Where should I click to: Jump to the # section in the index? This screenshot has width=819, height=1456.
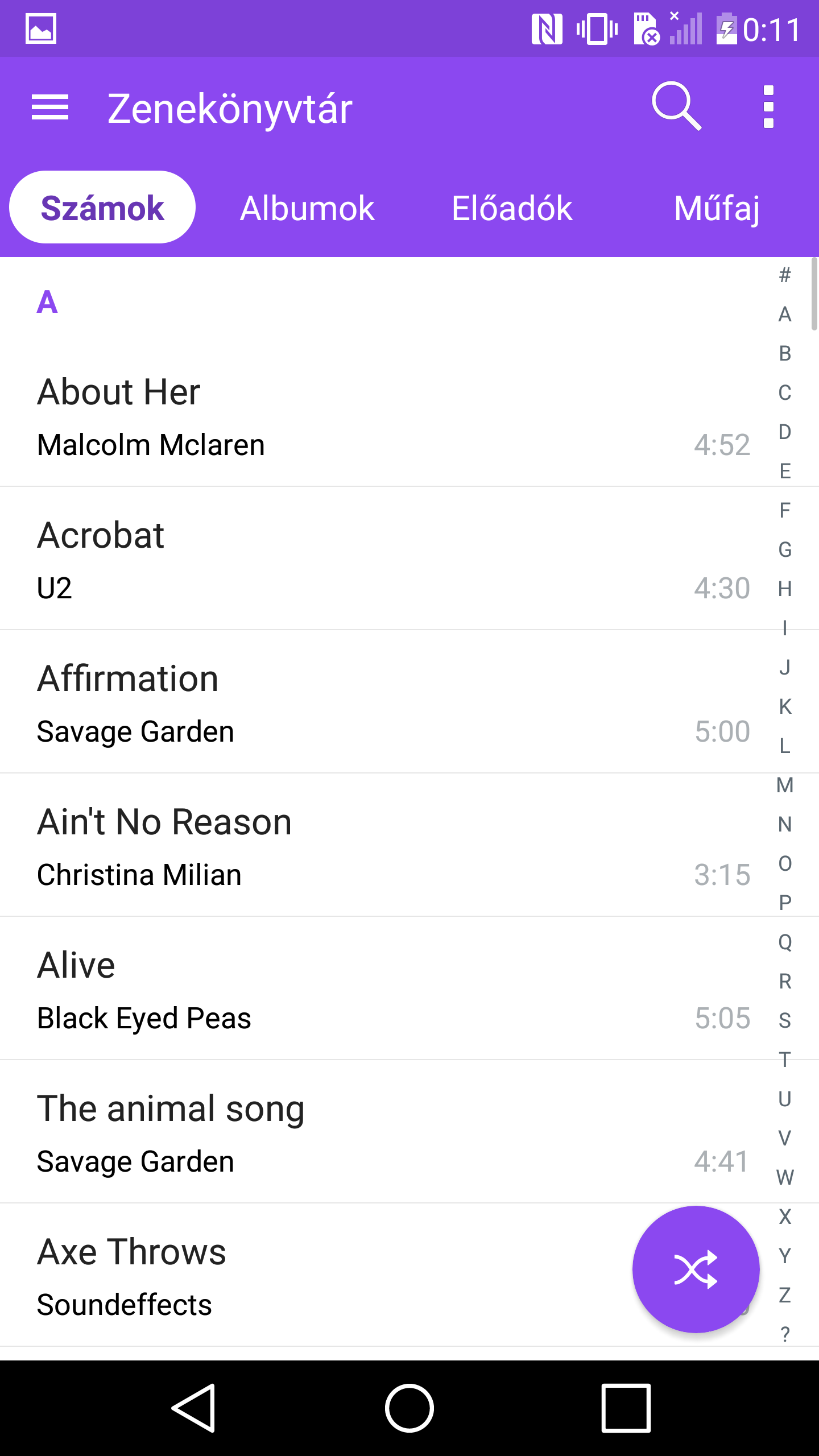pyautogui.click(x=785, y=275)
